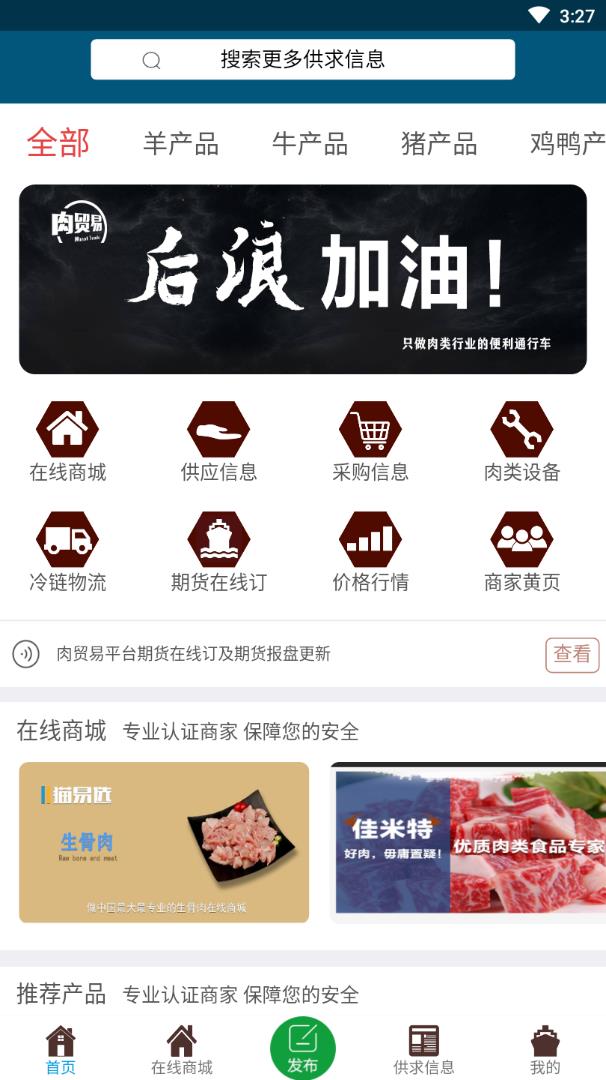View 价格行情 price trends

370,551
